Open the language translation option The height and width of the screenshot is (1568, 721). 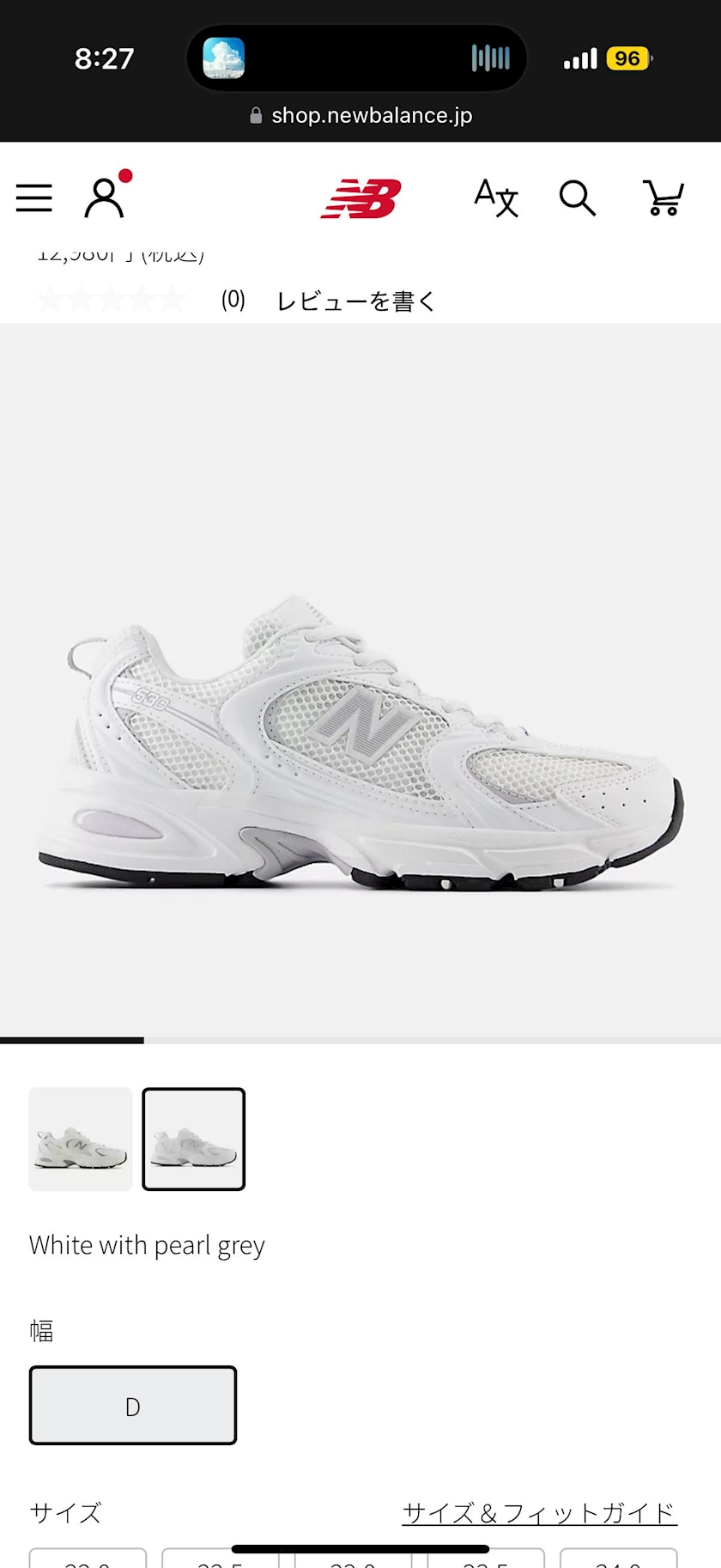click(x=496, y=198)
